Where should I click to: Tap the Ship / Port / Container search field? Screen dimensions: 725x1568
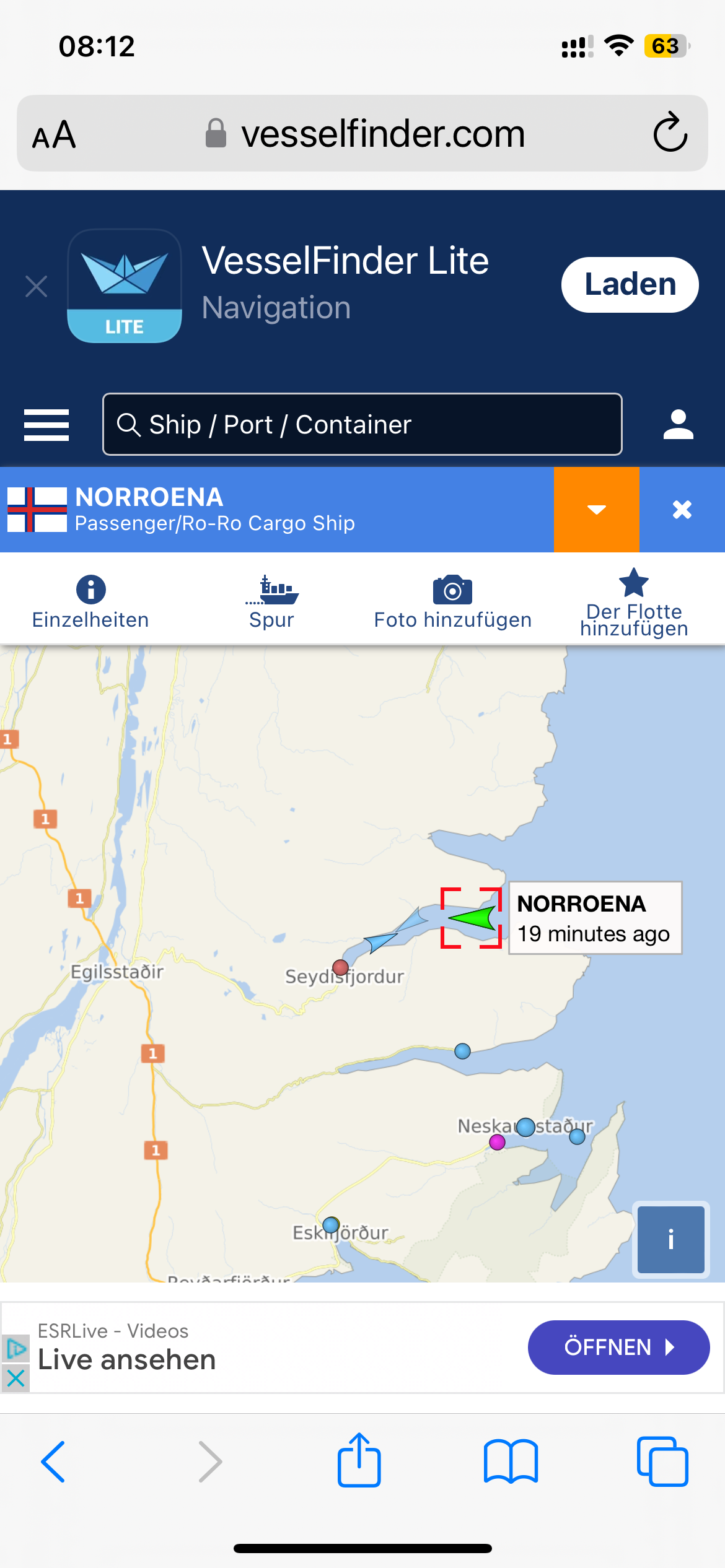362,424
